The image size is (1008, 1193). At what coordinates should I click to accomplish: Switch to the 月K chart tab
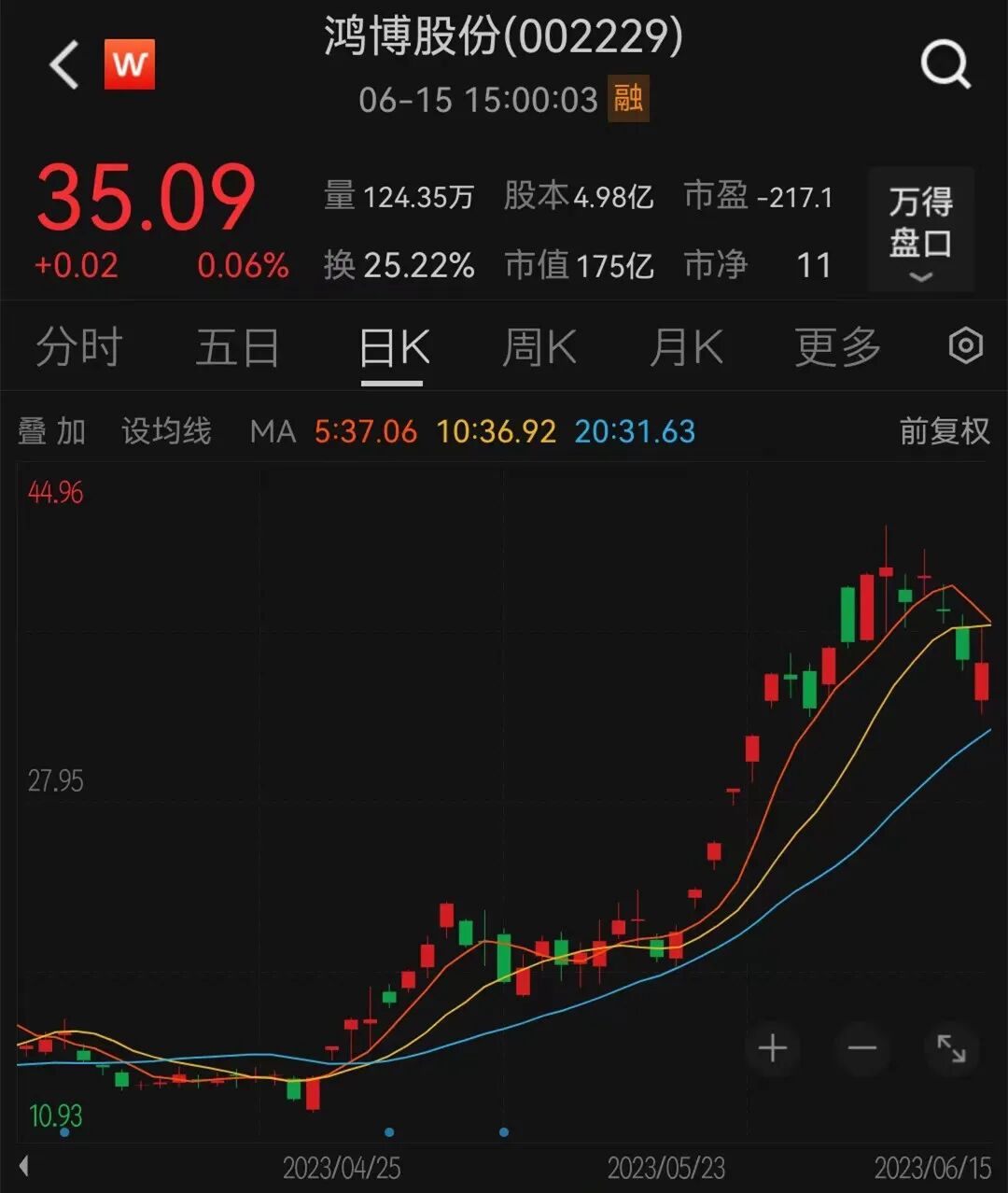(686, 348)
